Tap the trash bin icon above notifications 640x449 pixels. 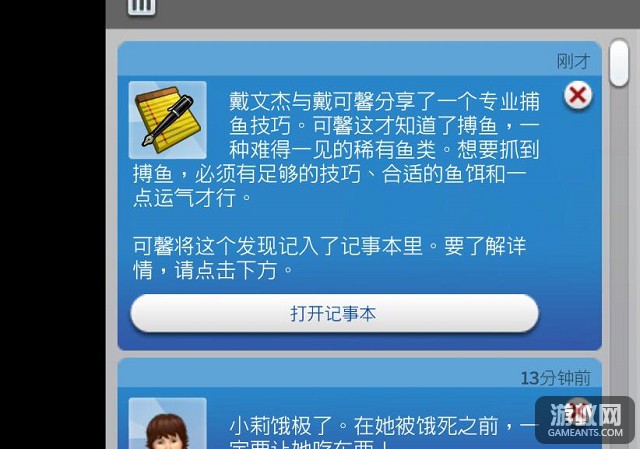click(142, 6)
